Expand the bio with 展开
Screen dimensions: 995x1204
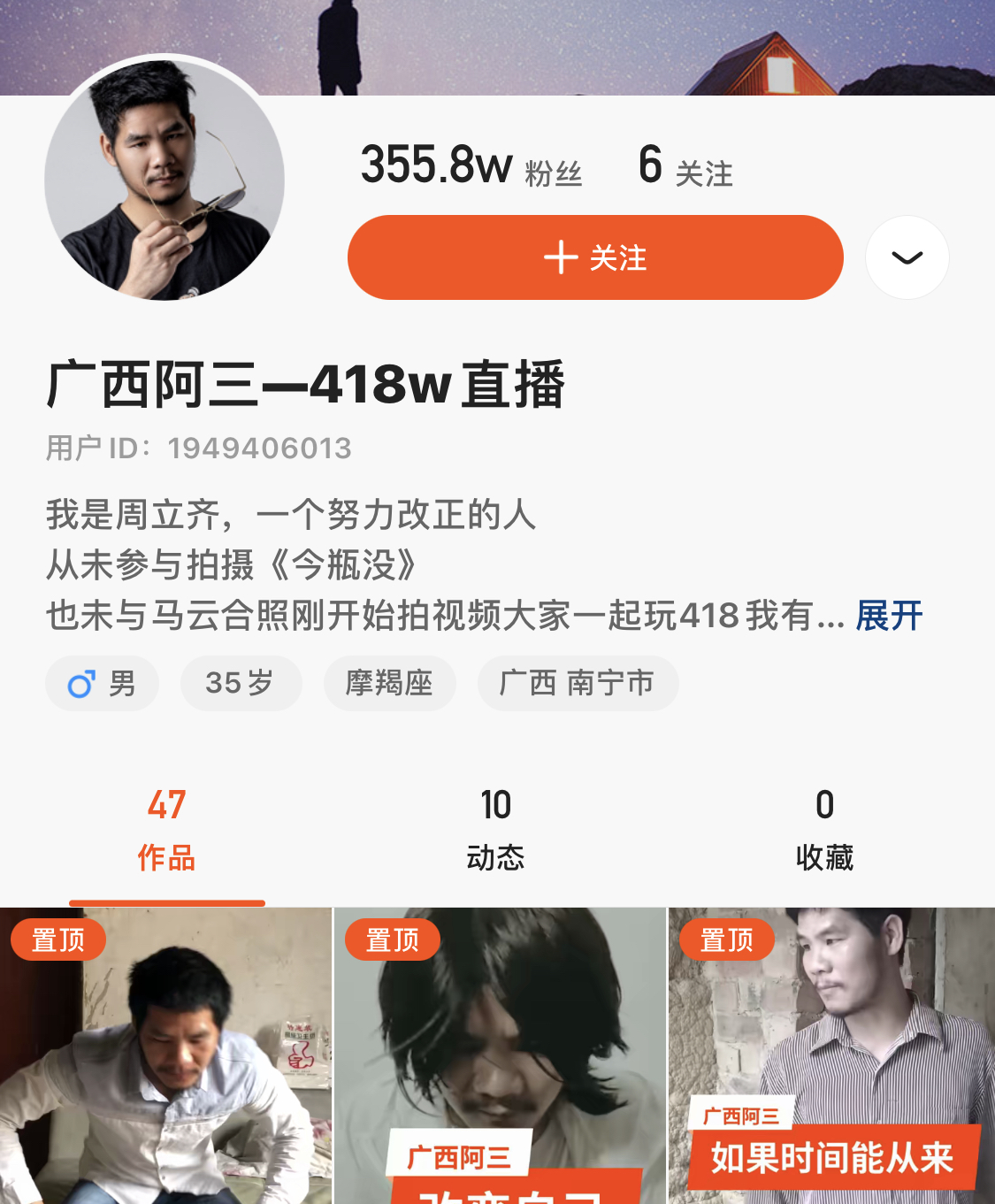point(889,616)
